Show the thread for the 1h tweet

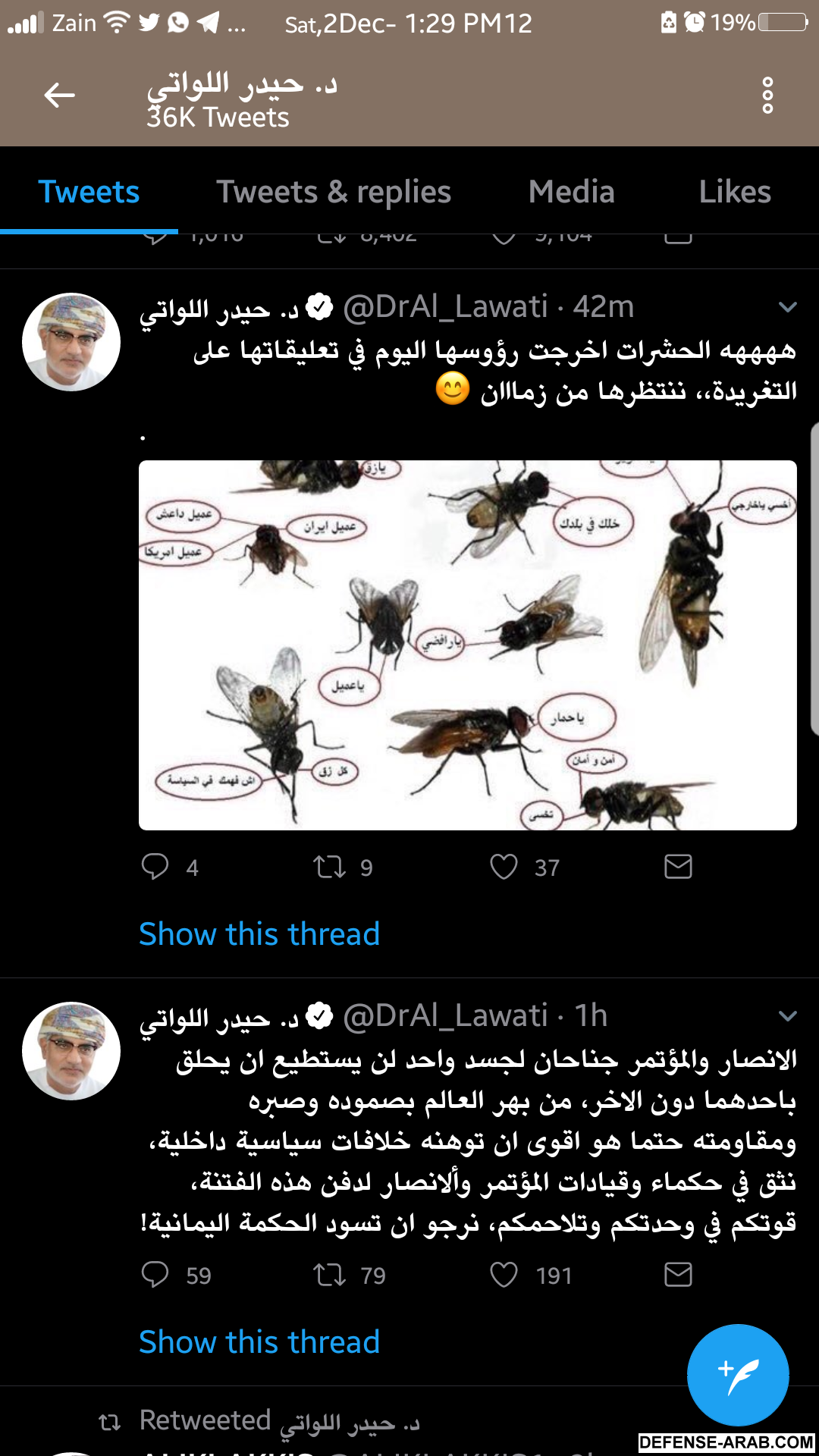(259, 1341)
